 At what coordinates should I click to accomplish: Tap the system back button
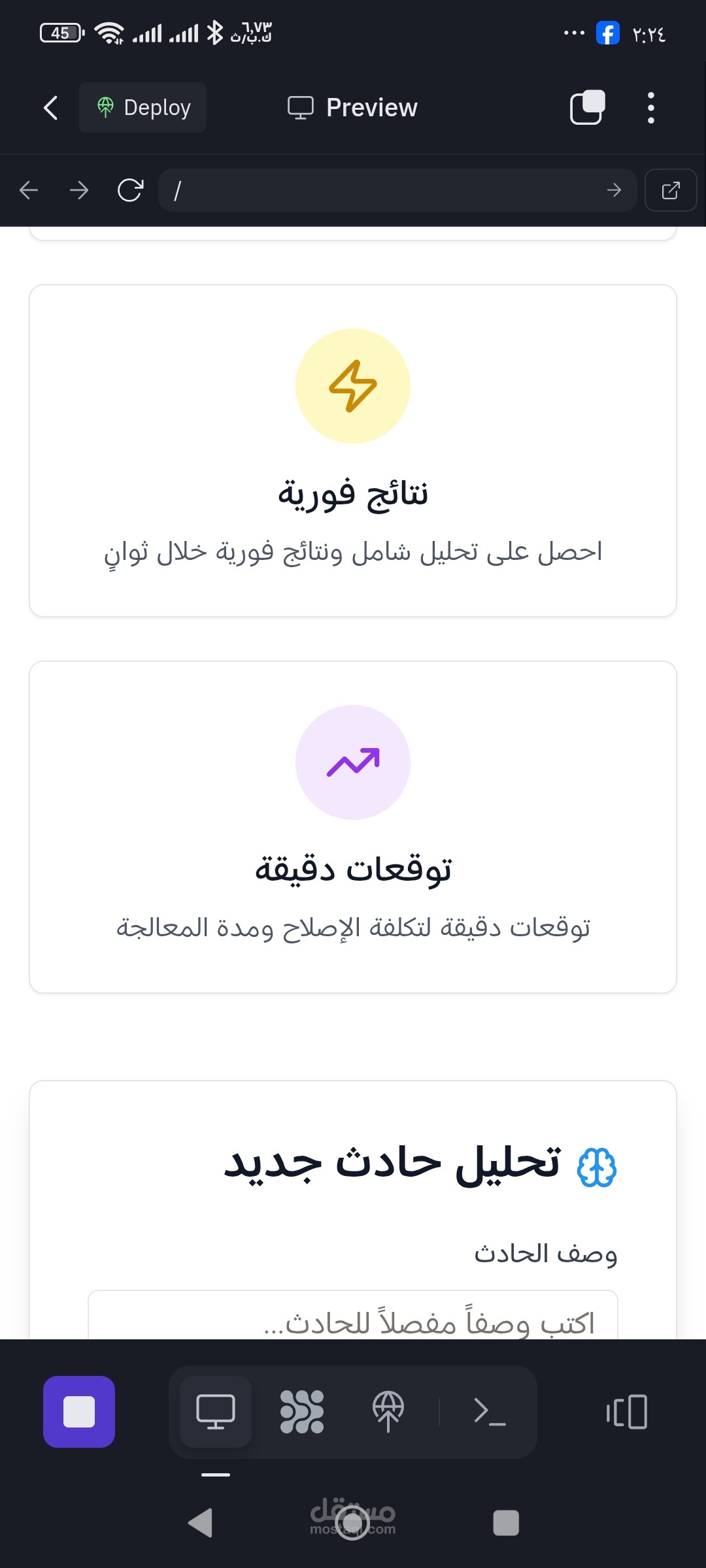200,1523
